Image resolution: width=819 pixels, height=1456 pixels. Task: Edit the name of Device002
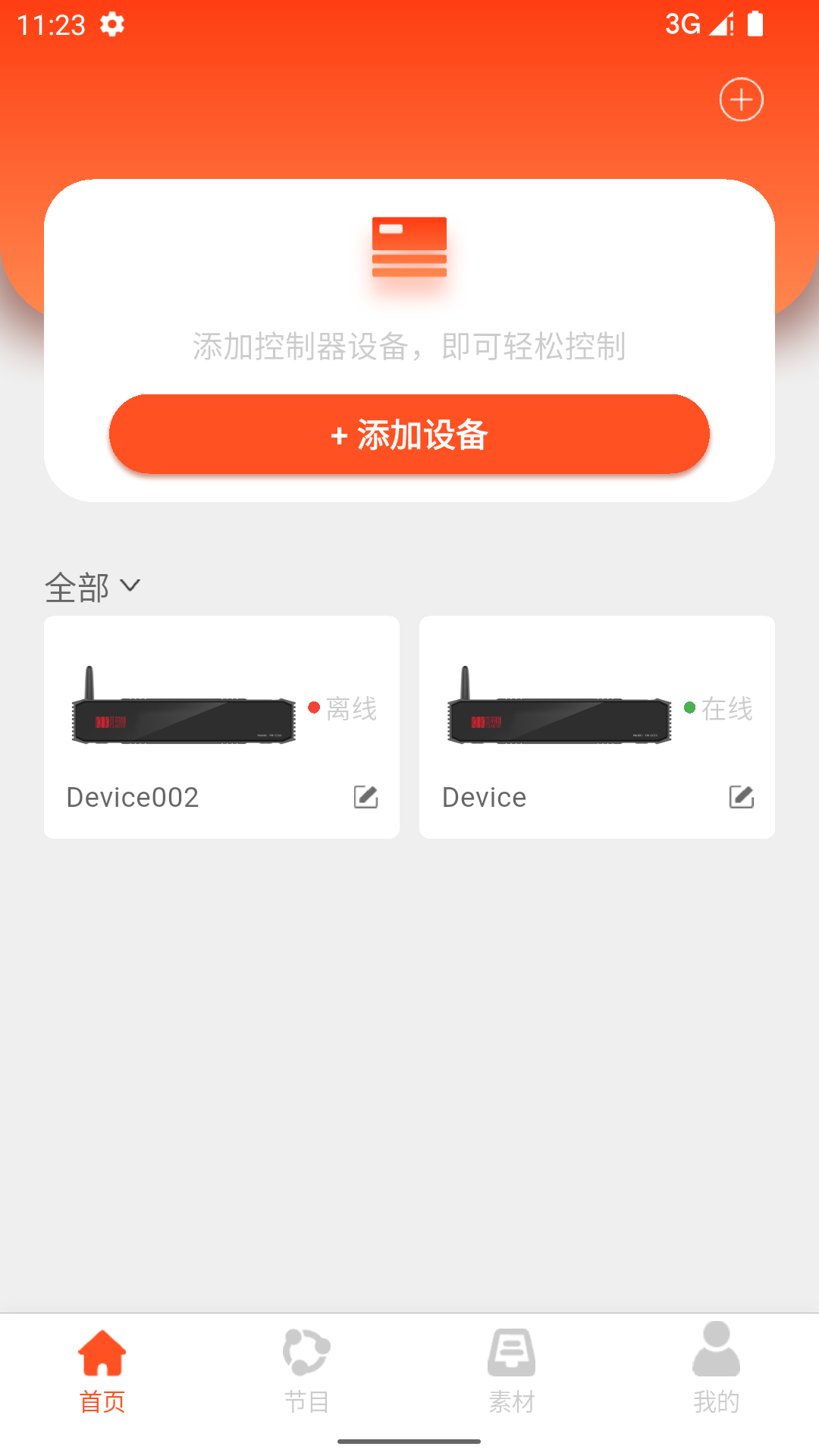click(365, 797)
